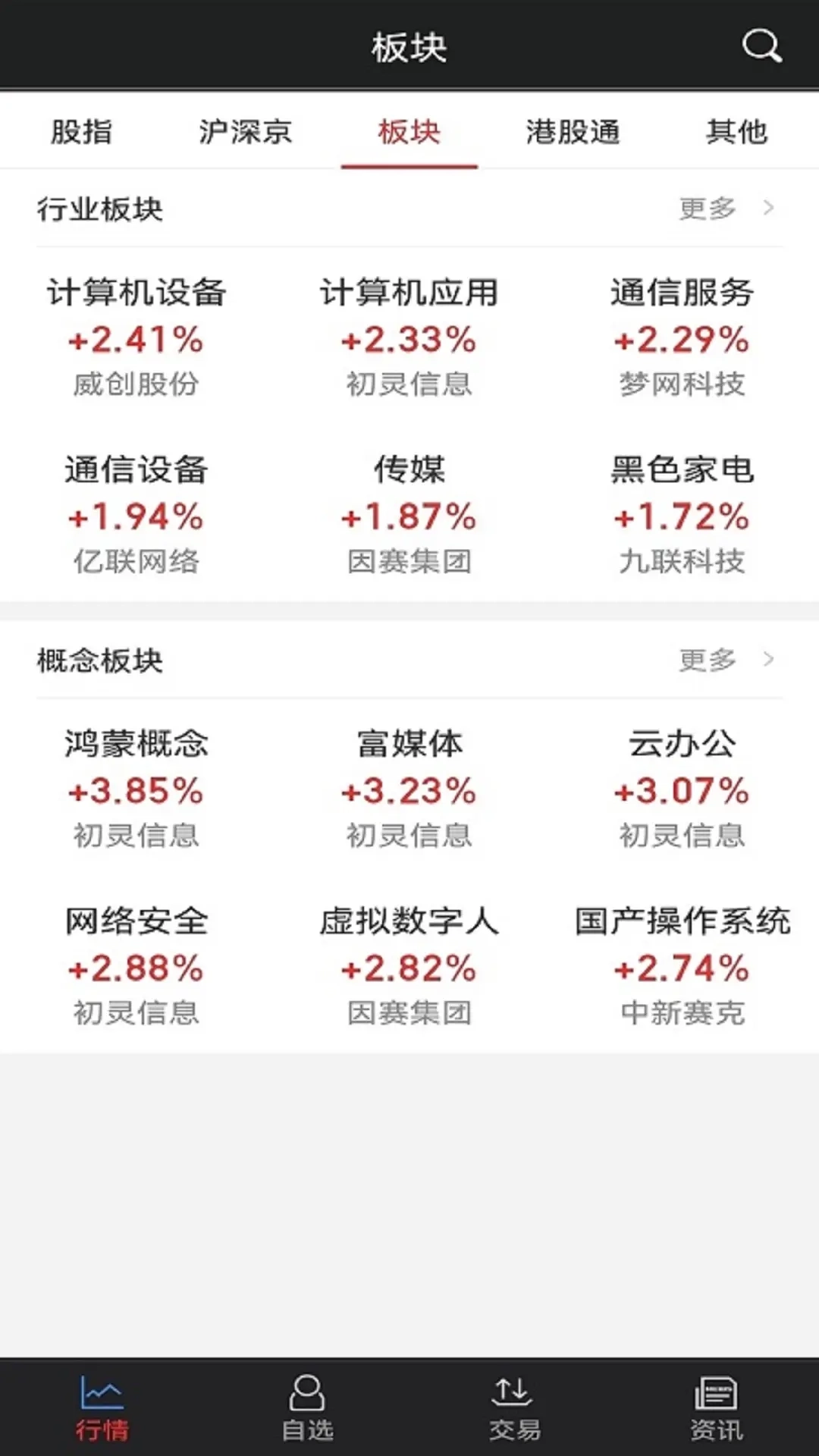
Task: Select the 沪深京 tab
Action: click(x=246, y=133)
